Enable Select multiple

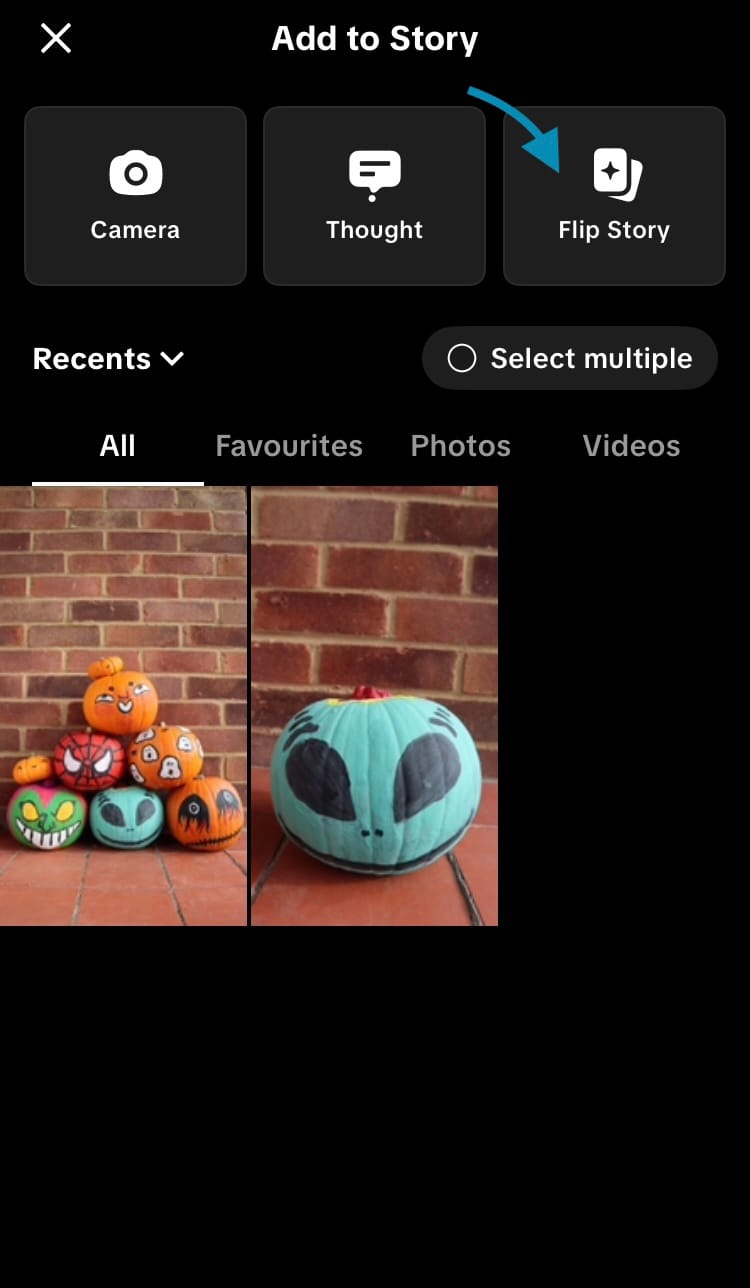(570, 358)
